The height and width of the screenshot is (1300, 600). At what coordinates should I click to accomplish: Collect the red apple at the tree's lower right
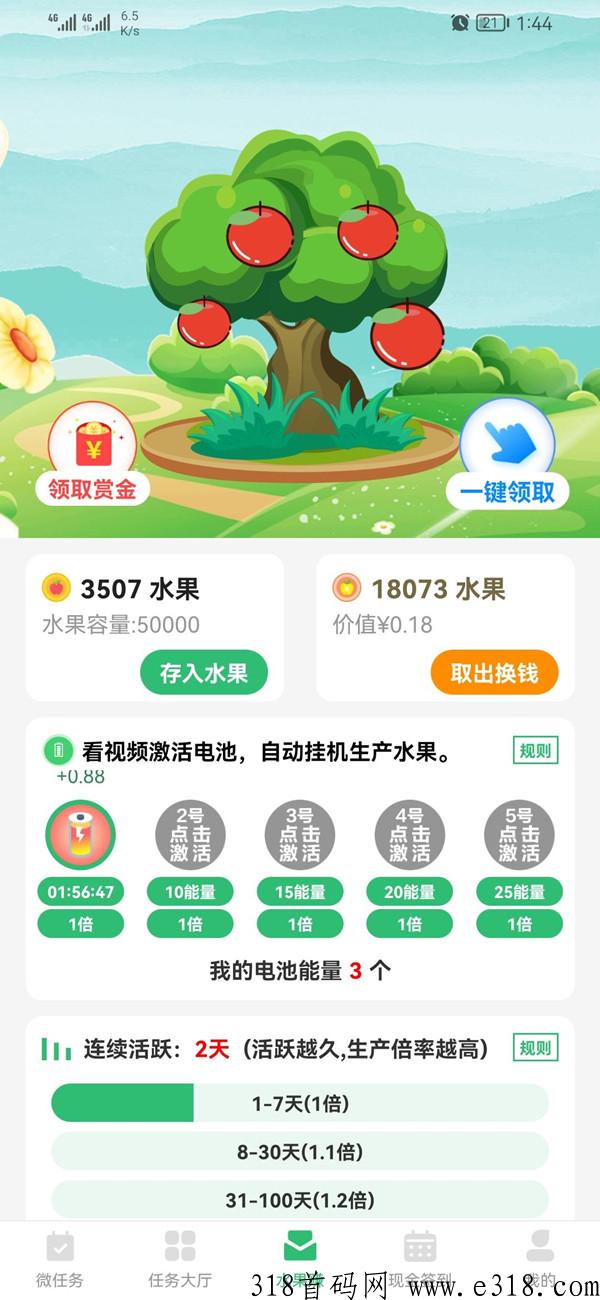[x=407, y=335]
